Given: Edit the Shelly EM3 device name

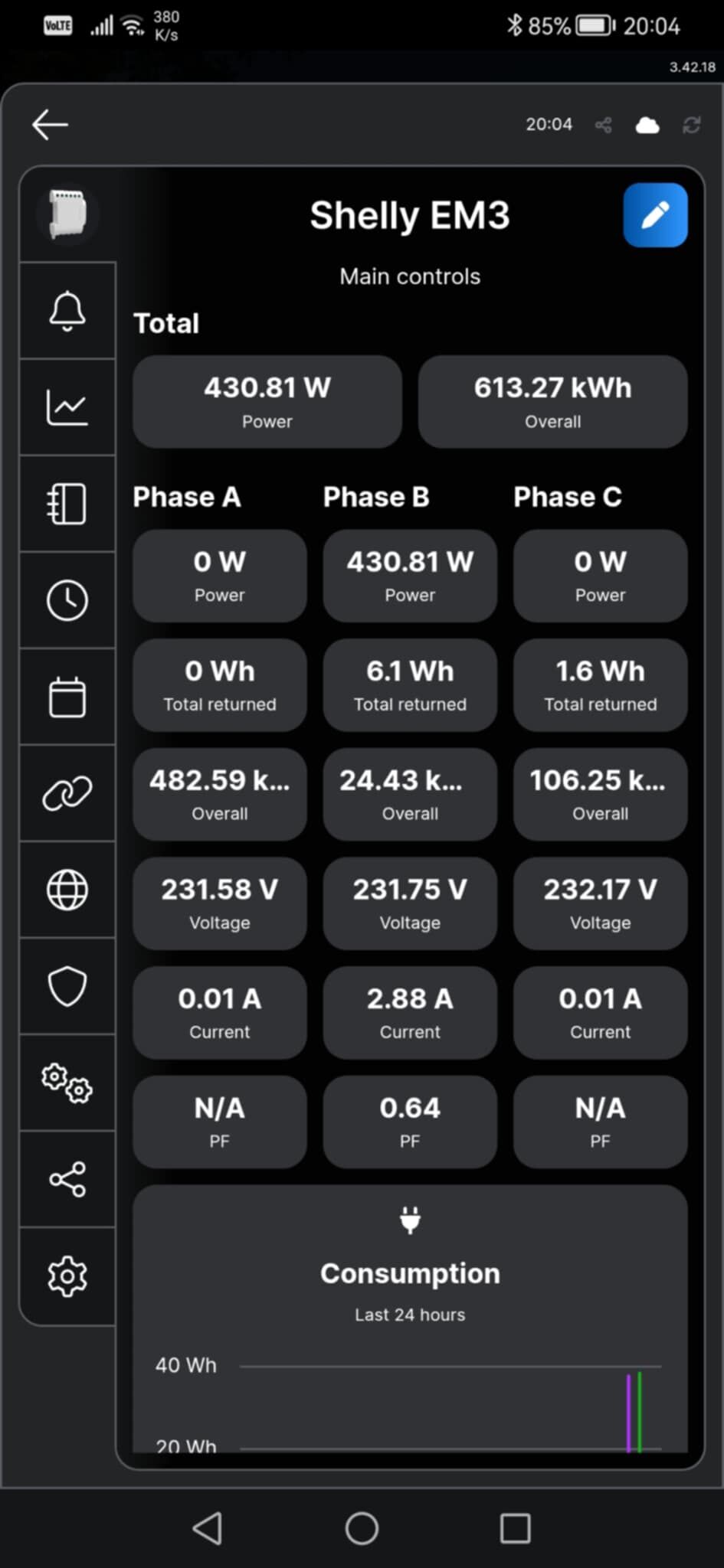Looking at the screenshot, I should pos(655,215).
